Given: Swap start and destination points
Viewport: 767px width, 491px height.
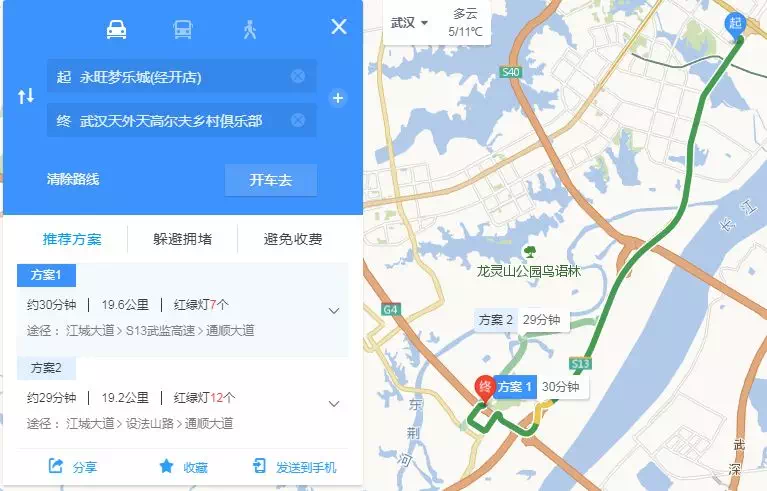Looking at the screenshot, I should (26, 97).
